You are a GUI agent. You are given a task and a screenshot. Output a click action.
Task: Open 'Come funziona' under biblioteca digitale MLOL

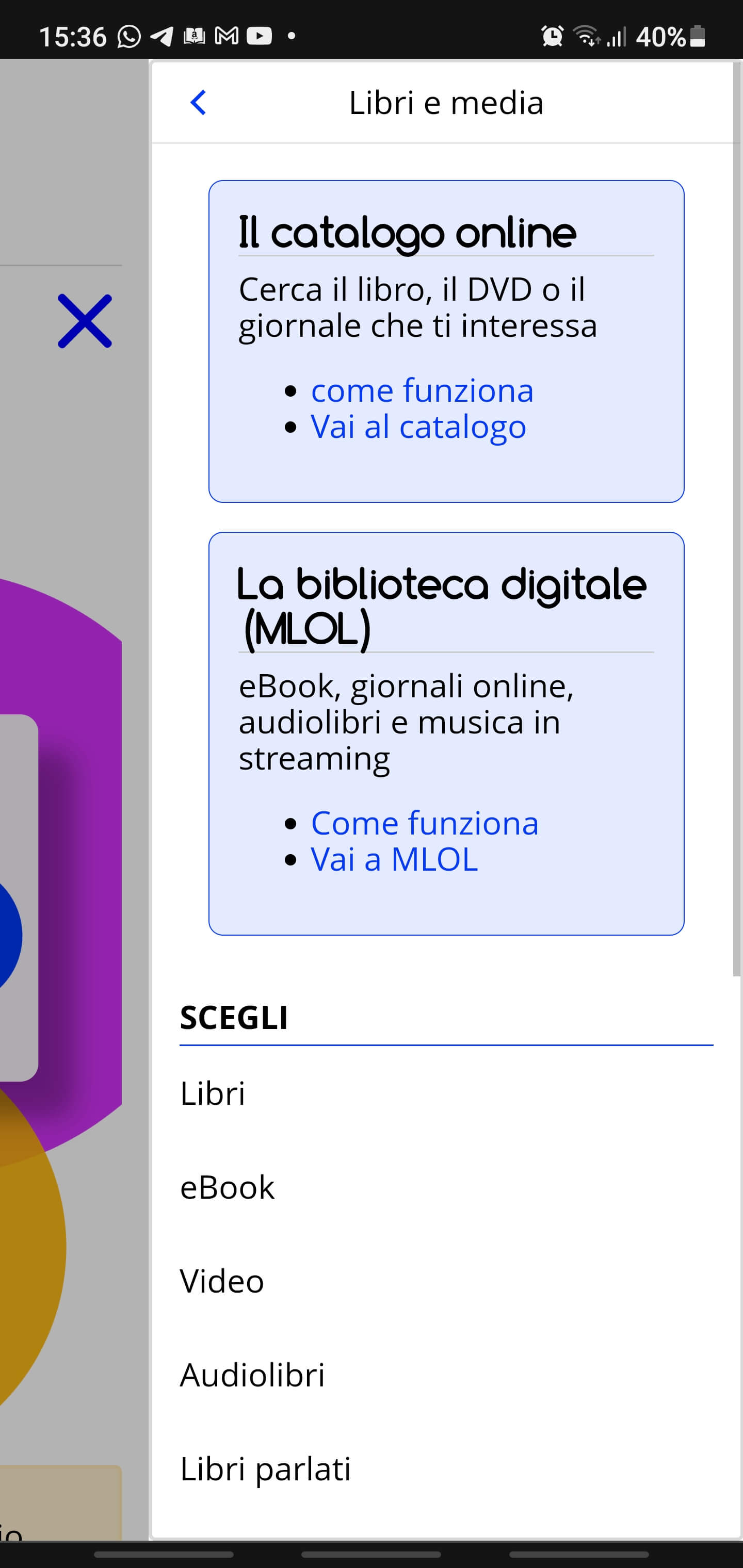[425, 823]
